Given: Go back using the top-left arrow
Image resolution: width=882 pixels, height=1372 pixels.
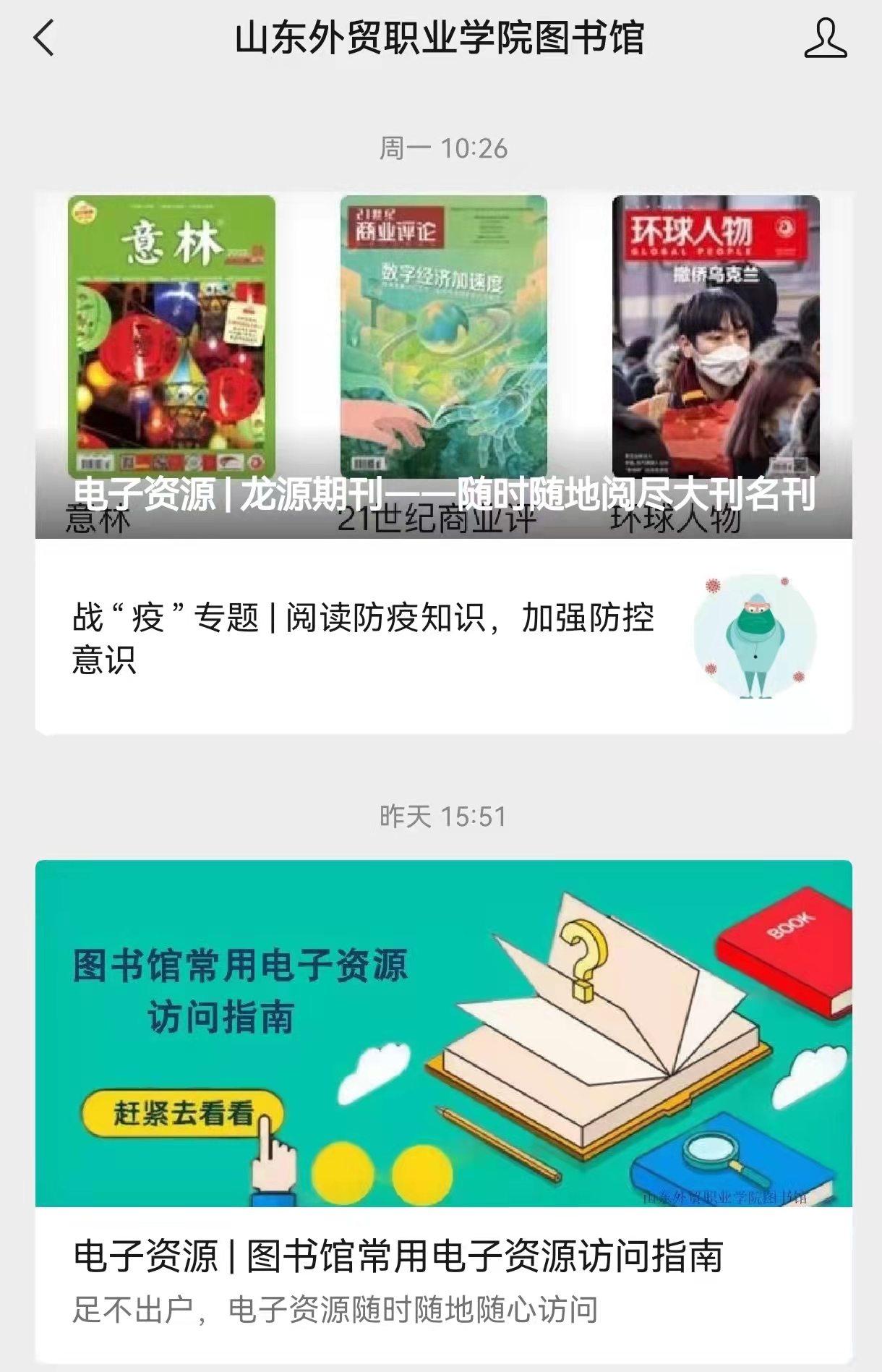Looking at the screenshot, I should (x=44, y=38).
